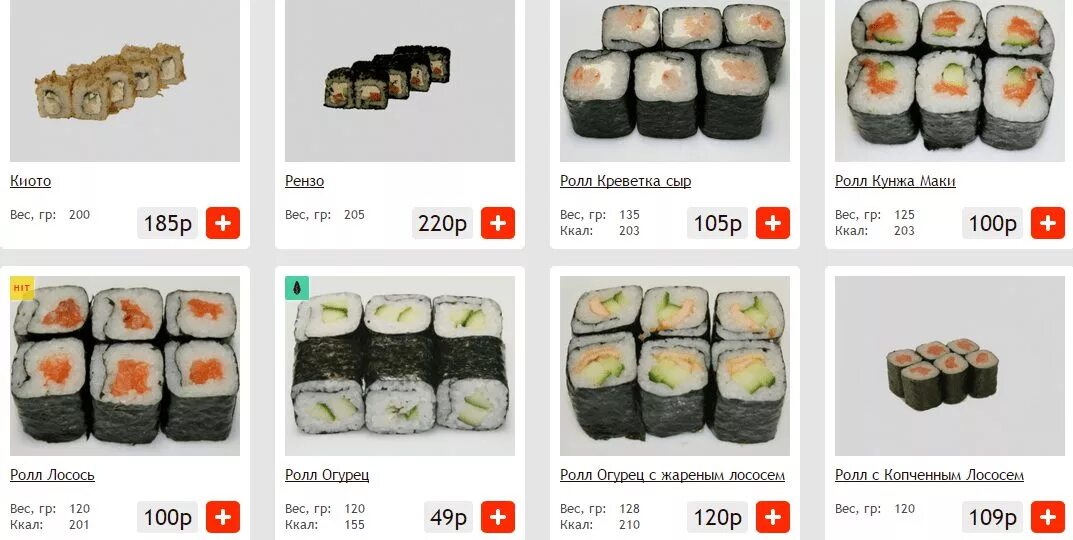View the Ролл Огурец product photo
This screenshot has width=1073, height=540.
pos(400,366)
